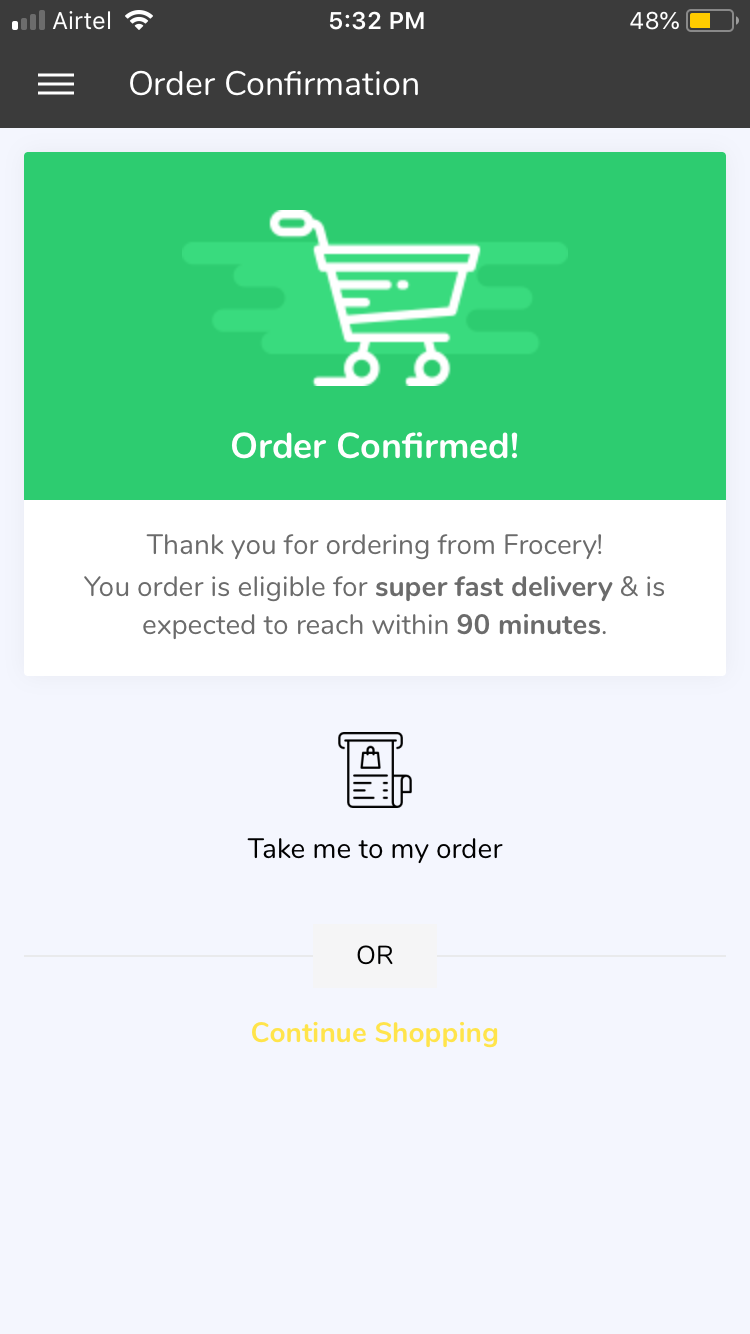This screenshot has height=1334, width=750.
Task: Select Continue Shopping link
Action: (x=374, y=1032)
